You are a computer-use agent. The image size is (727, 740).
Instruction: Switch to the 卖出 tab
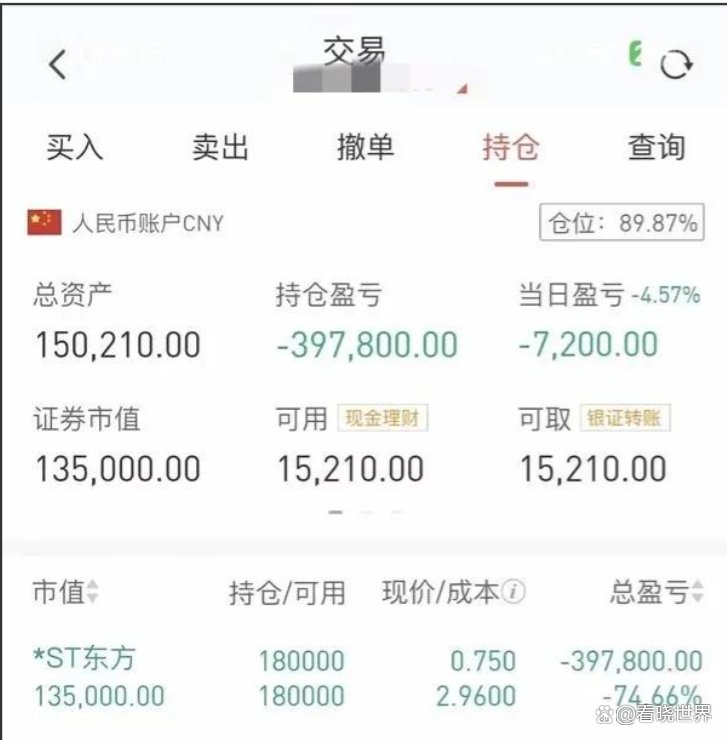tap(220, 147)
